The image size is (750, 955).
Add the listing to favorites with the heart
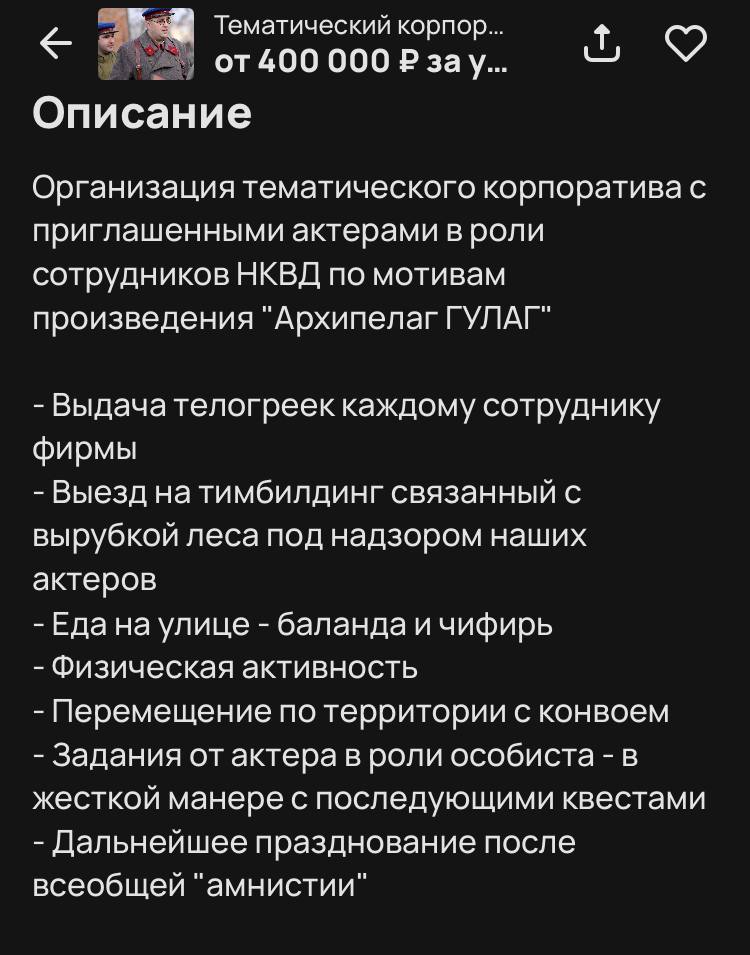[x=686, y=43]
